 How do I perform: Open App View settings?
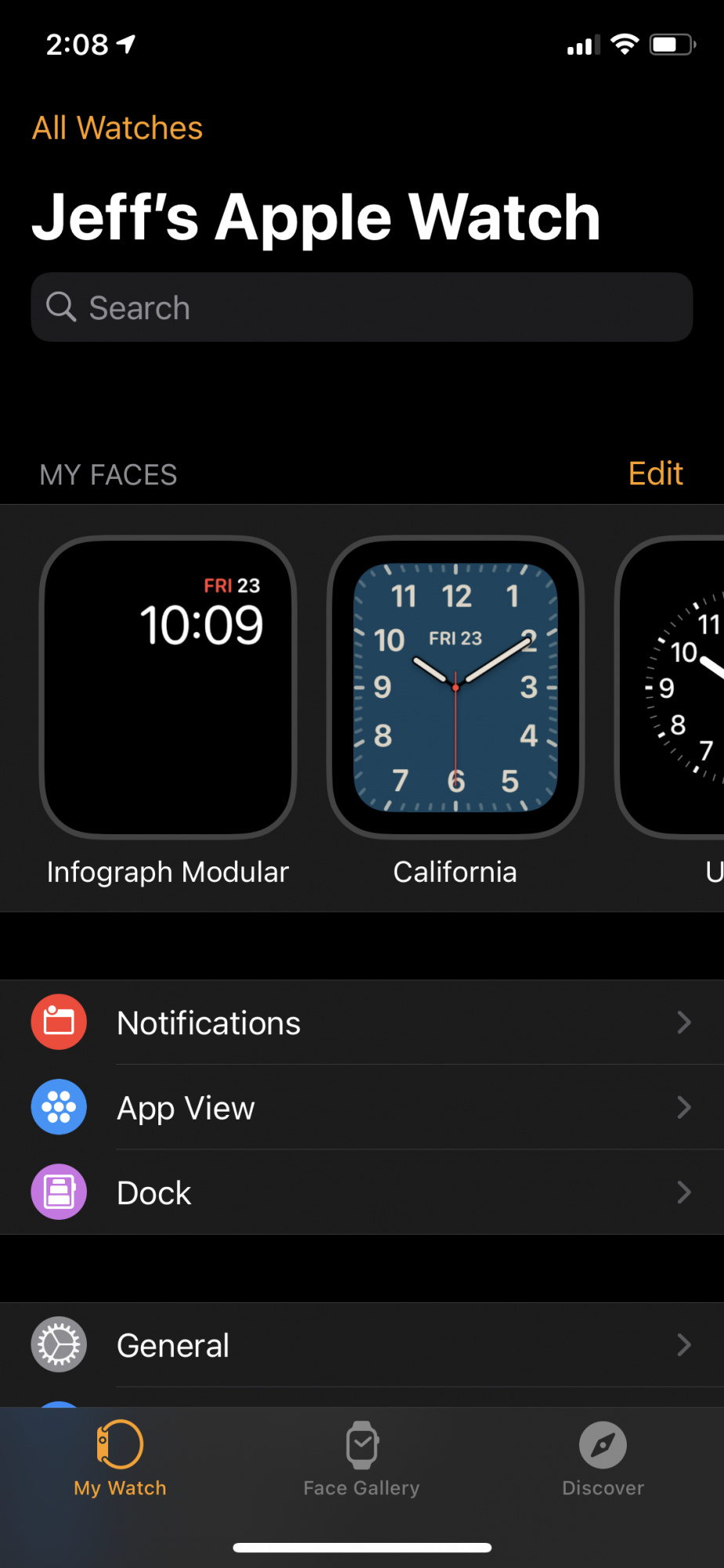(x=362, y=1107)
